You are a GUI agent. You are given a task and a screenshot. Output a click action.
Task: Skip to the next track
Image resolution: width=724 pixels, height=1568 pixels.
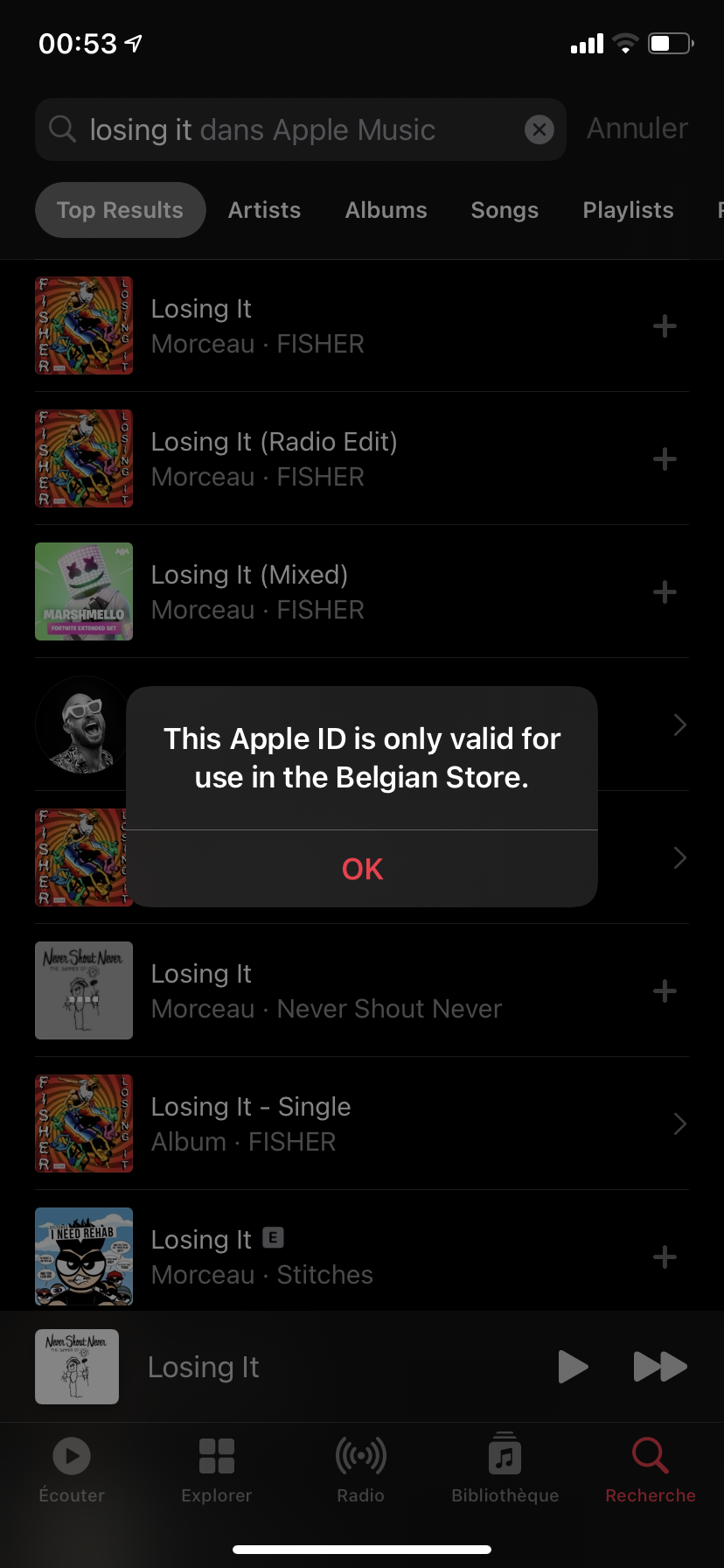click(660, 1367)
